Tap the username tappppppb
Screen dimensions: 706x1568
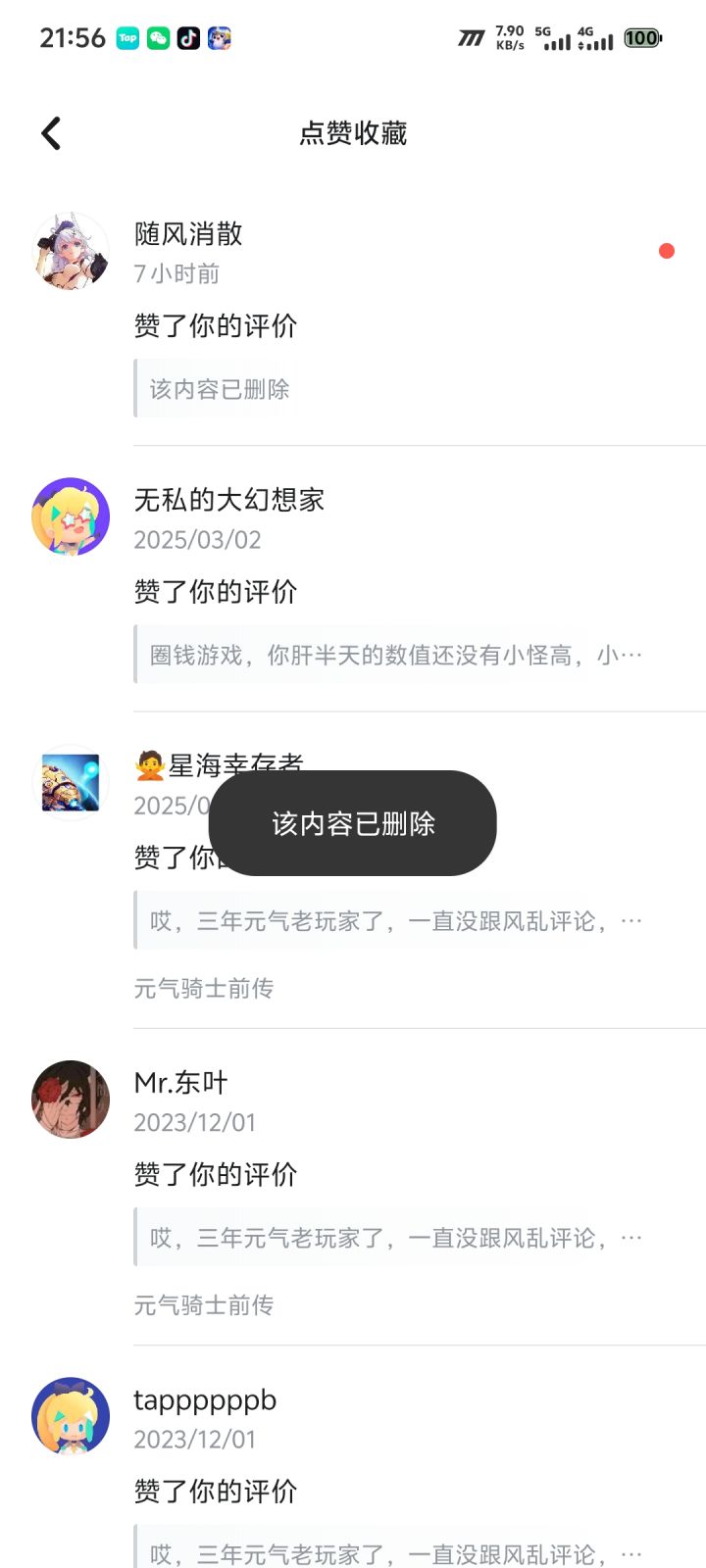[206, 1400]
